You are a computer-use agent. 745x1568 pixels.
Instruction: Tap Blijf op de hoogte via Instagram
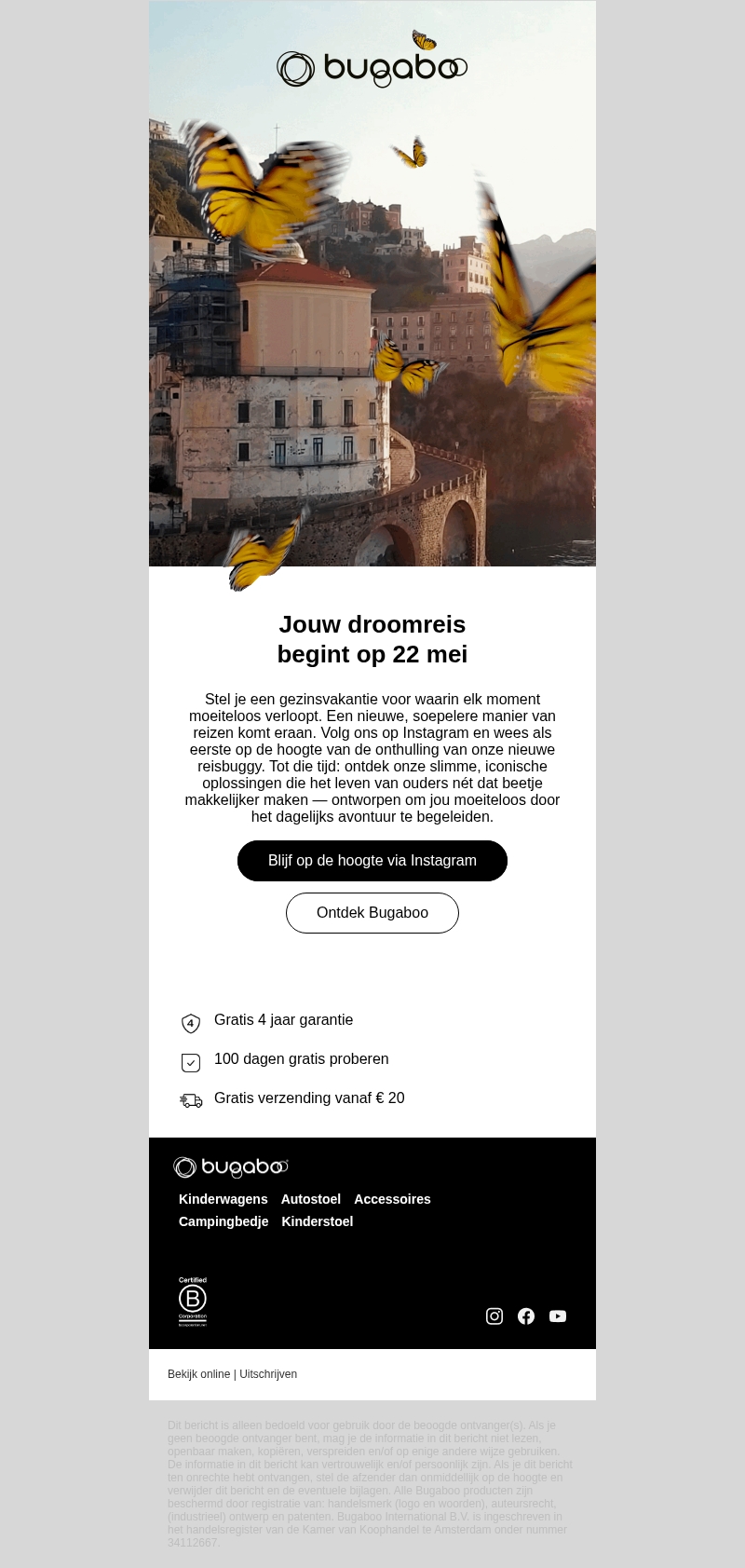pos(372,861)
